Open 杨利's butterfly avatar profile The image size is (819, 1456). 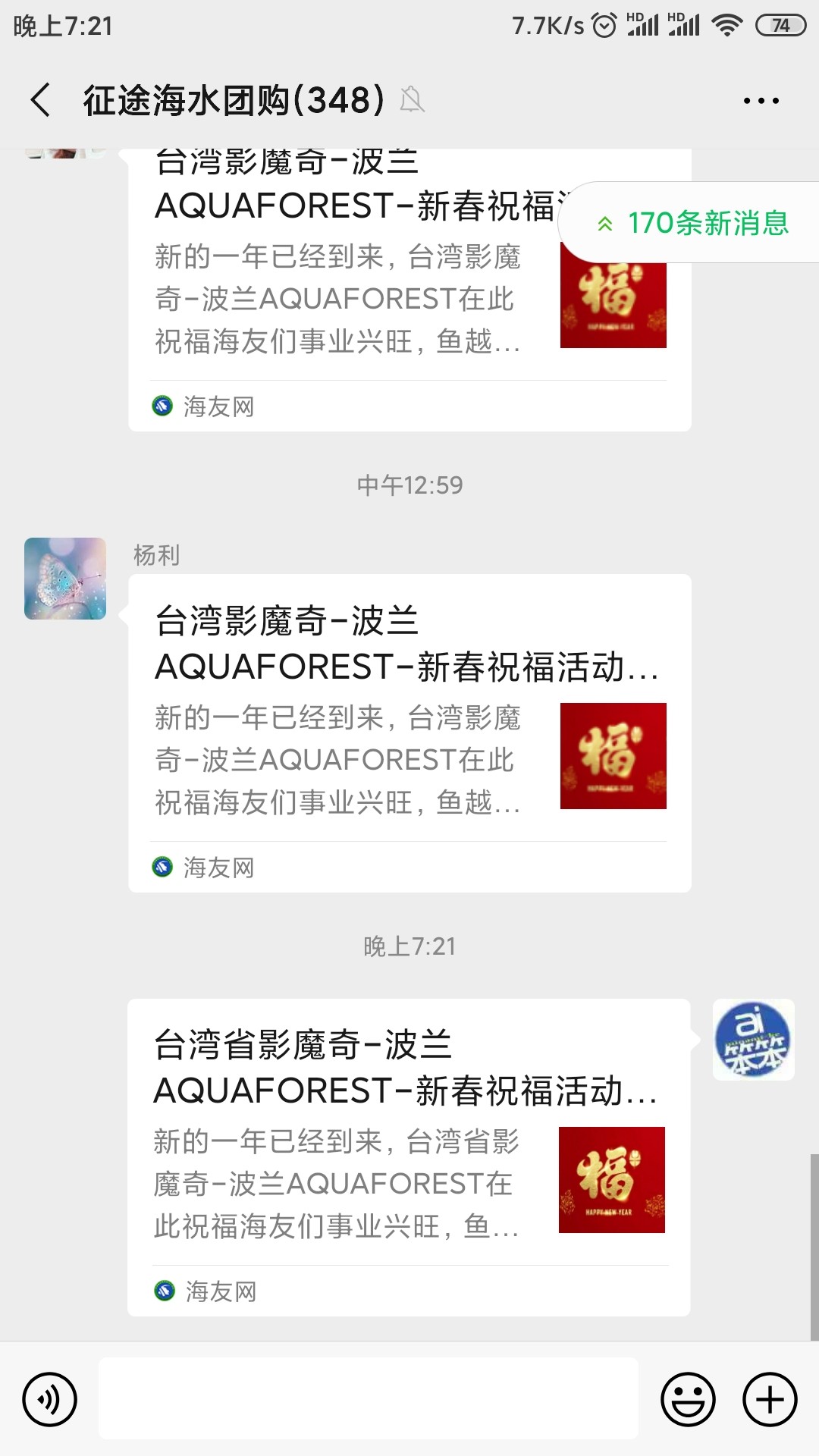(x=65, y=579)
